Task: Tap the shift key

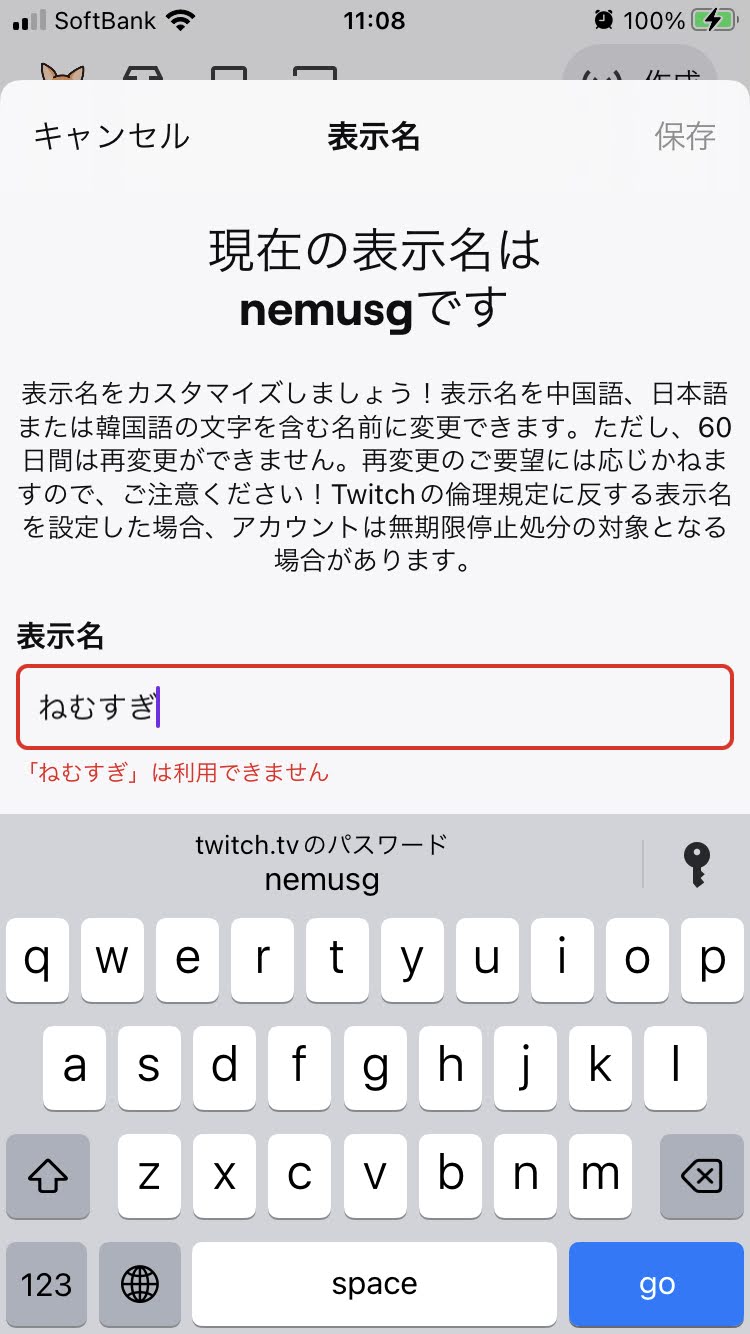Action: point(47,1176)
